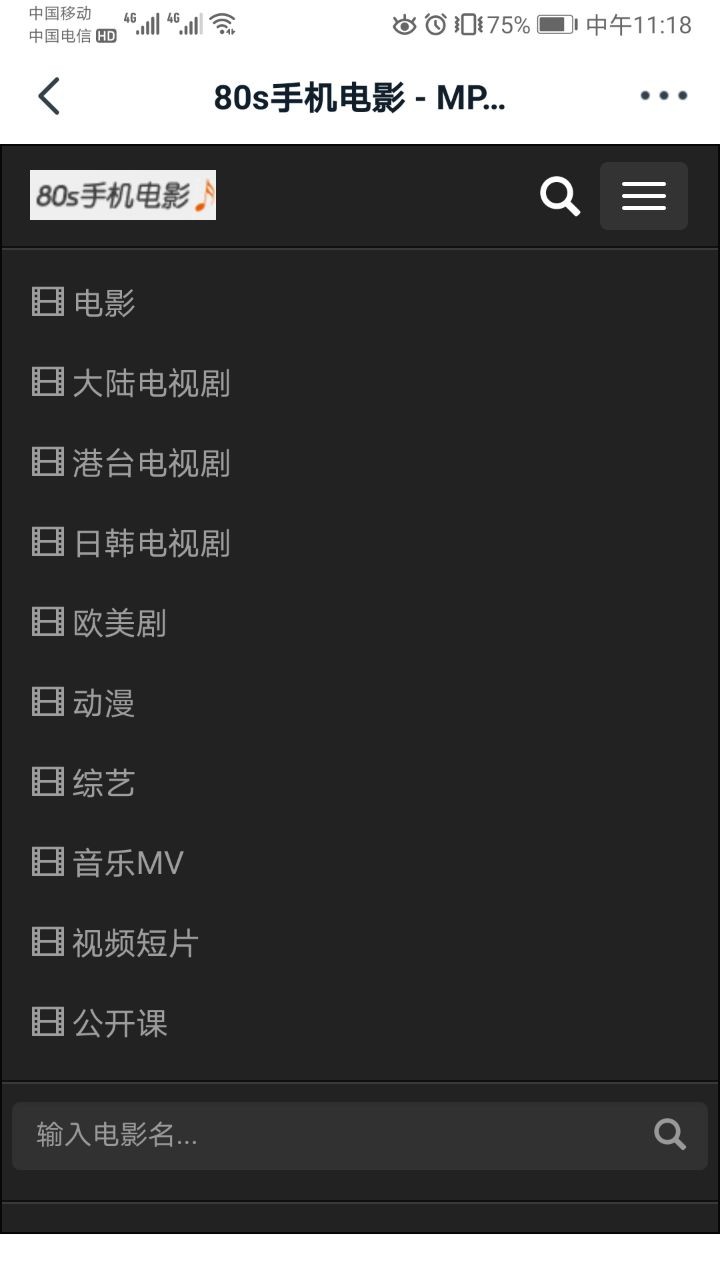720x1280 pixels.
Task: Tap the film icon beside 公开课
Action: pyautogui.click(x=46, y=1022)
